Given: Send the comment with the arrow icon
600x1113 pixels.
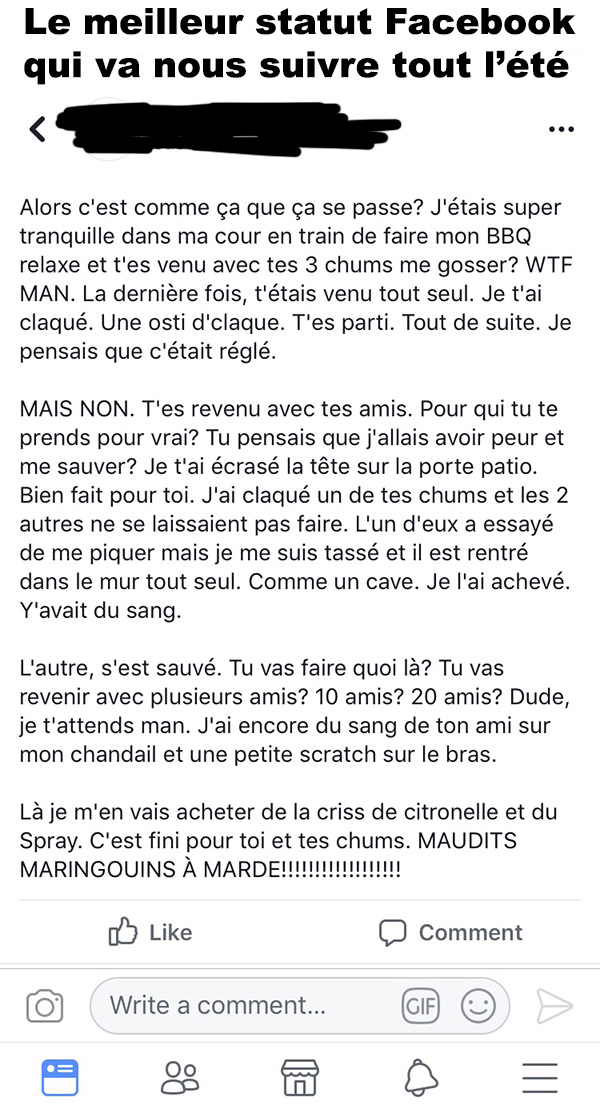Looking at the screenshot, I should click(x=554, y=1006).
